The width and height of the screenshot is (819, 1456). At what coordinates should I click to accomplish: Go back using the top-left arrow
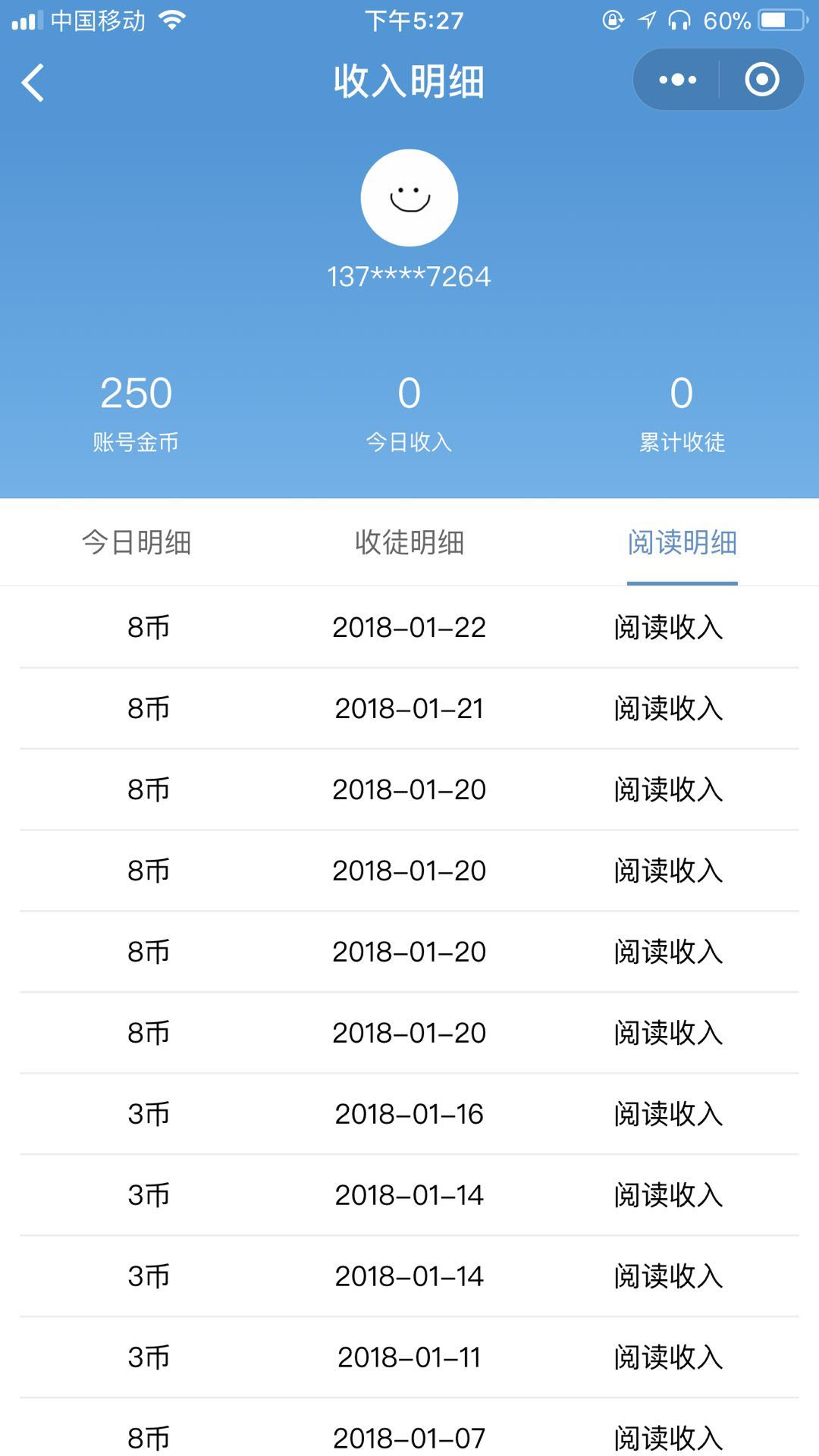coord(33,82)
